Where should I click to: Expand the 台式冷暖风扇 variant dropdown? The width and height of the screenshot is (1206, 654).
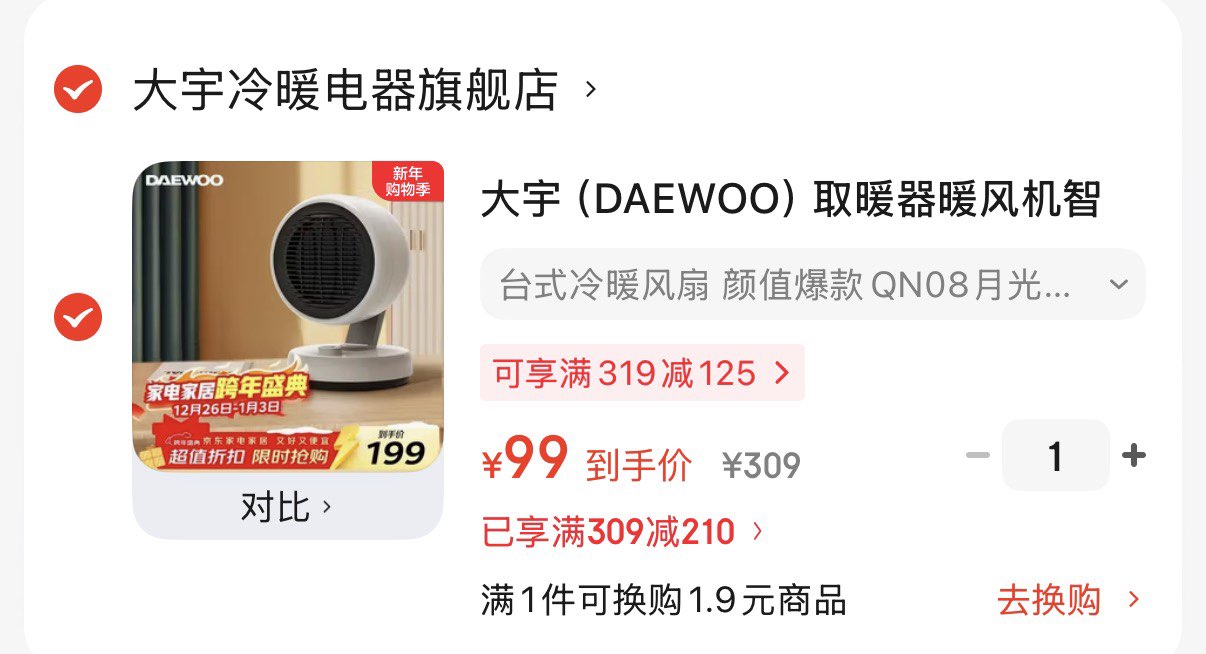812,285
